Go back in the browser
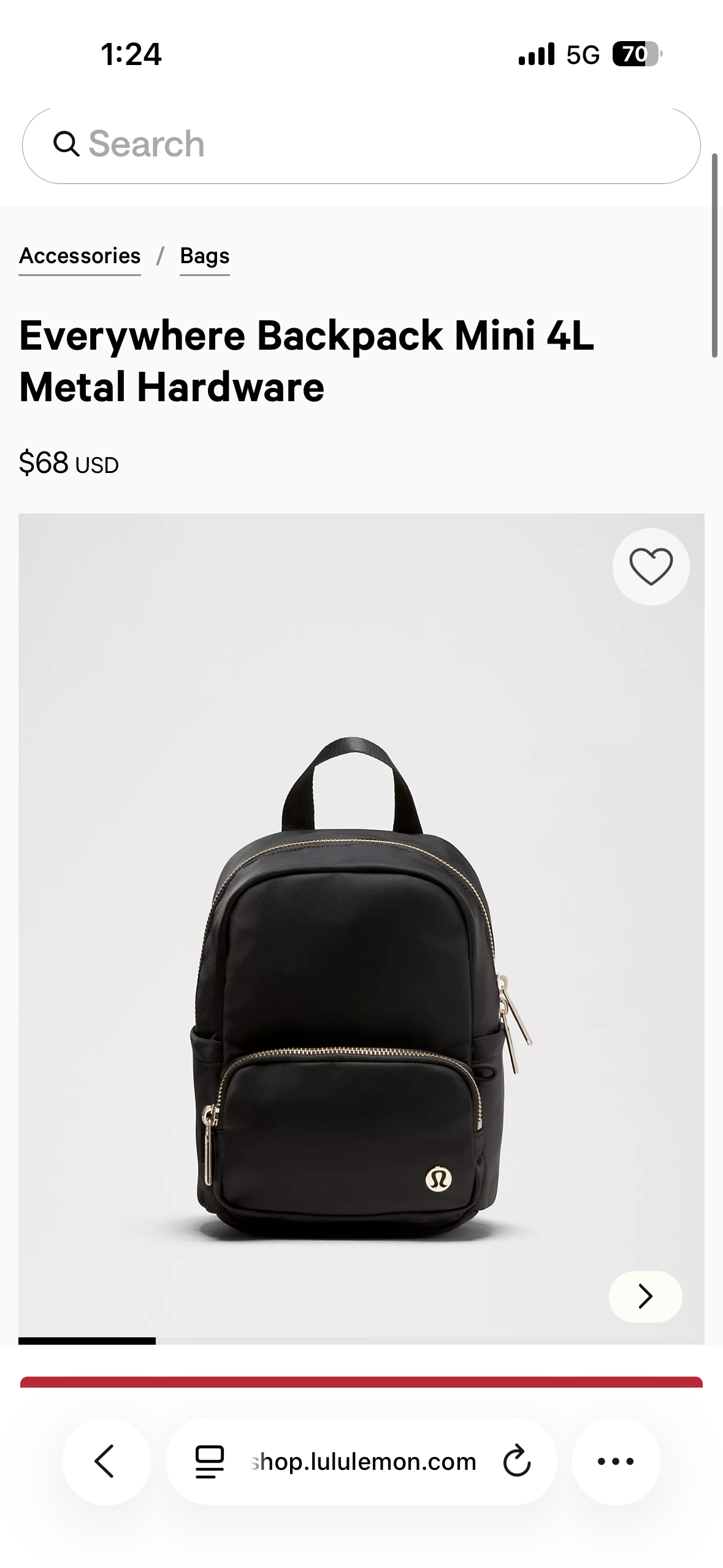The width and height of the screenshot is (723, 1568). coord(106,1461)
